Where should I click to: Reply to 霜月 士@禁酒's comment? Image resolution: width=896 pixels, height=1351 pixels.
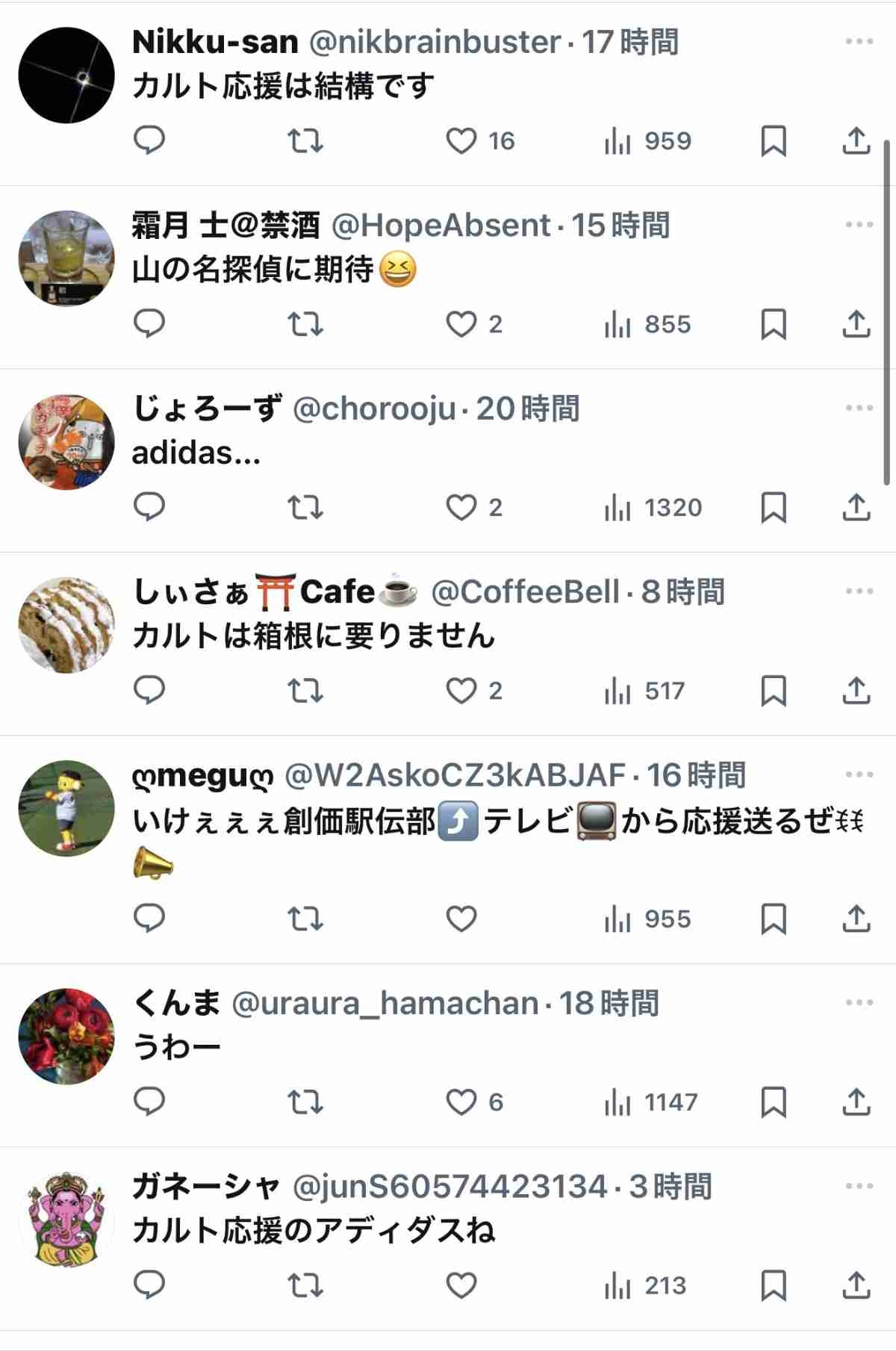pyautogui.click(x=149, y=324)
